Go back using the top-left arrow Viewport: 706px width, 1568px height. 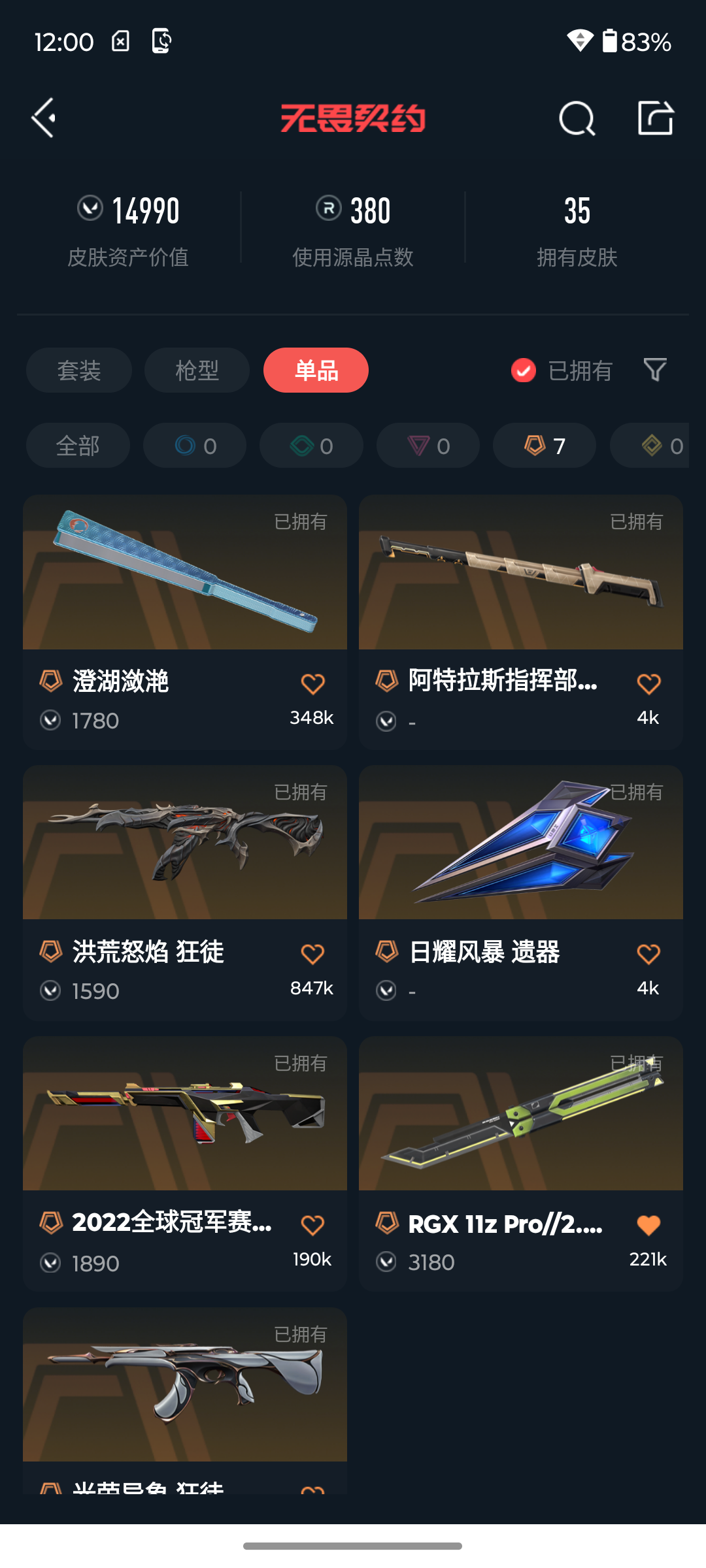point(44,118)
